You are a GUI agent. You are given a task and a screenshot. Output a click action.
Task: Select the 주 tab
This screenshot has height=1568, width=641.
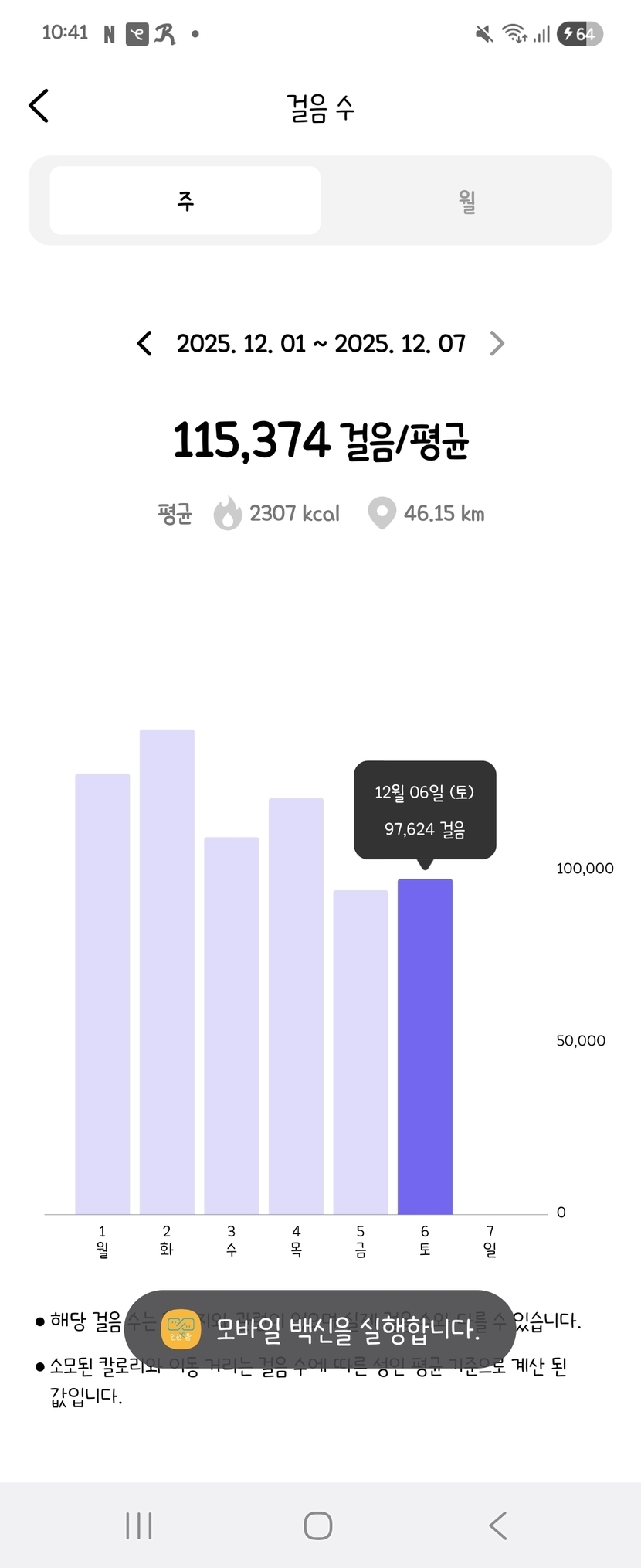click(185, 201)
